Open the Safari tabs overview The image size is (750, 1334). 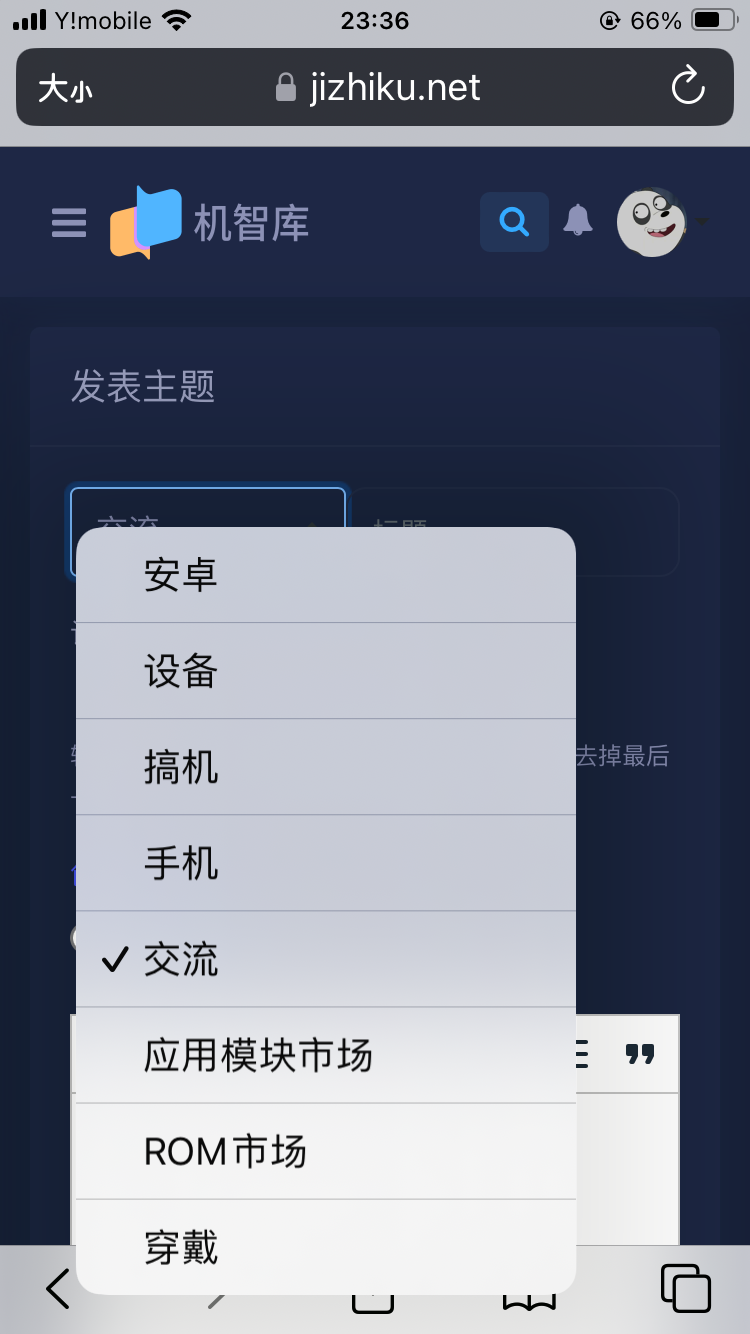coord(685,1288)
